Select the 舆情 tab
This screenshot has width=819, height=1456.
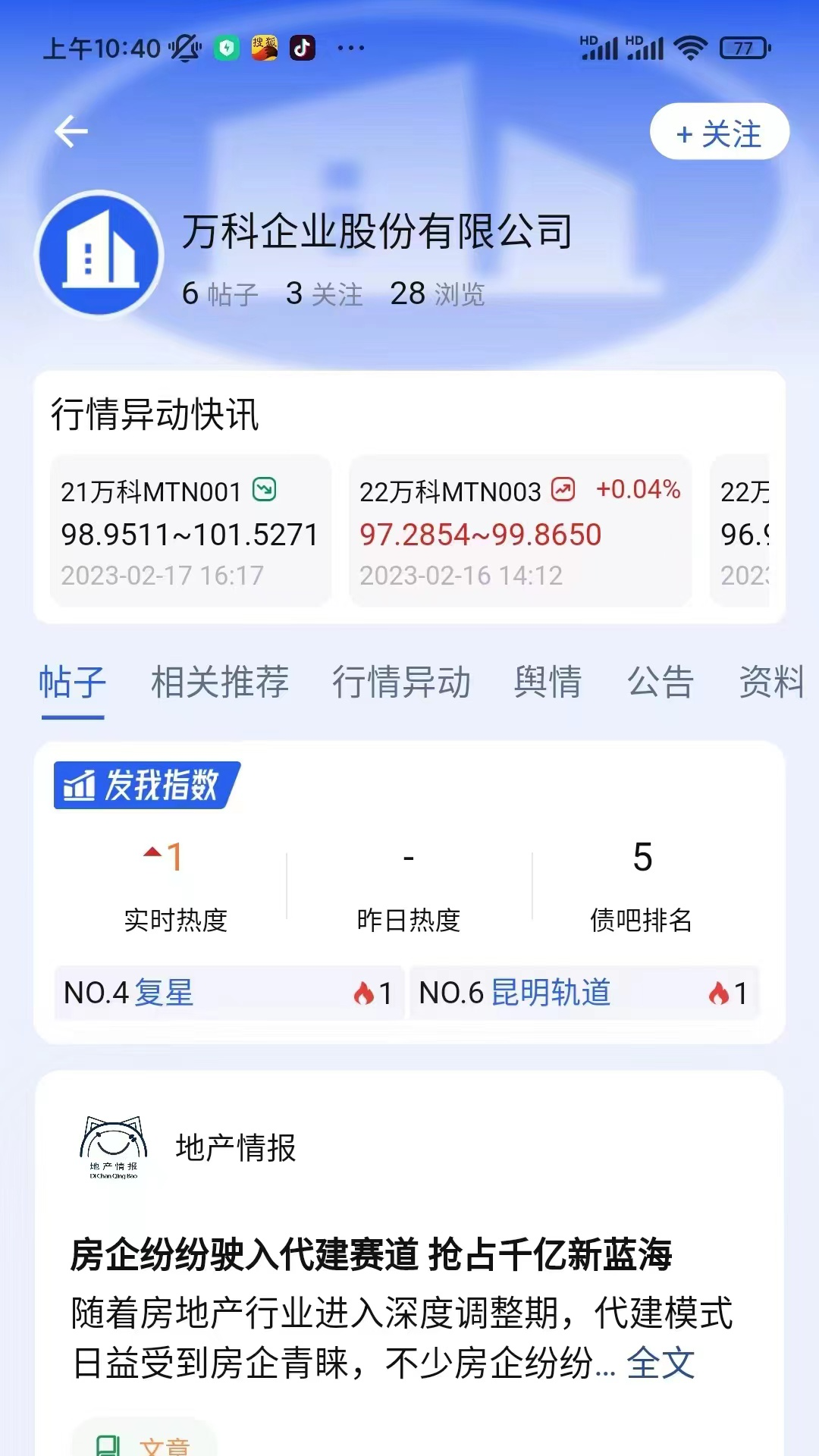pyautogui.click(x=548, y=682)
